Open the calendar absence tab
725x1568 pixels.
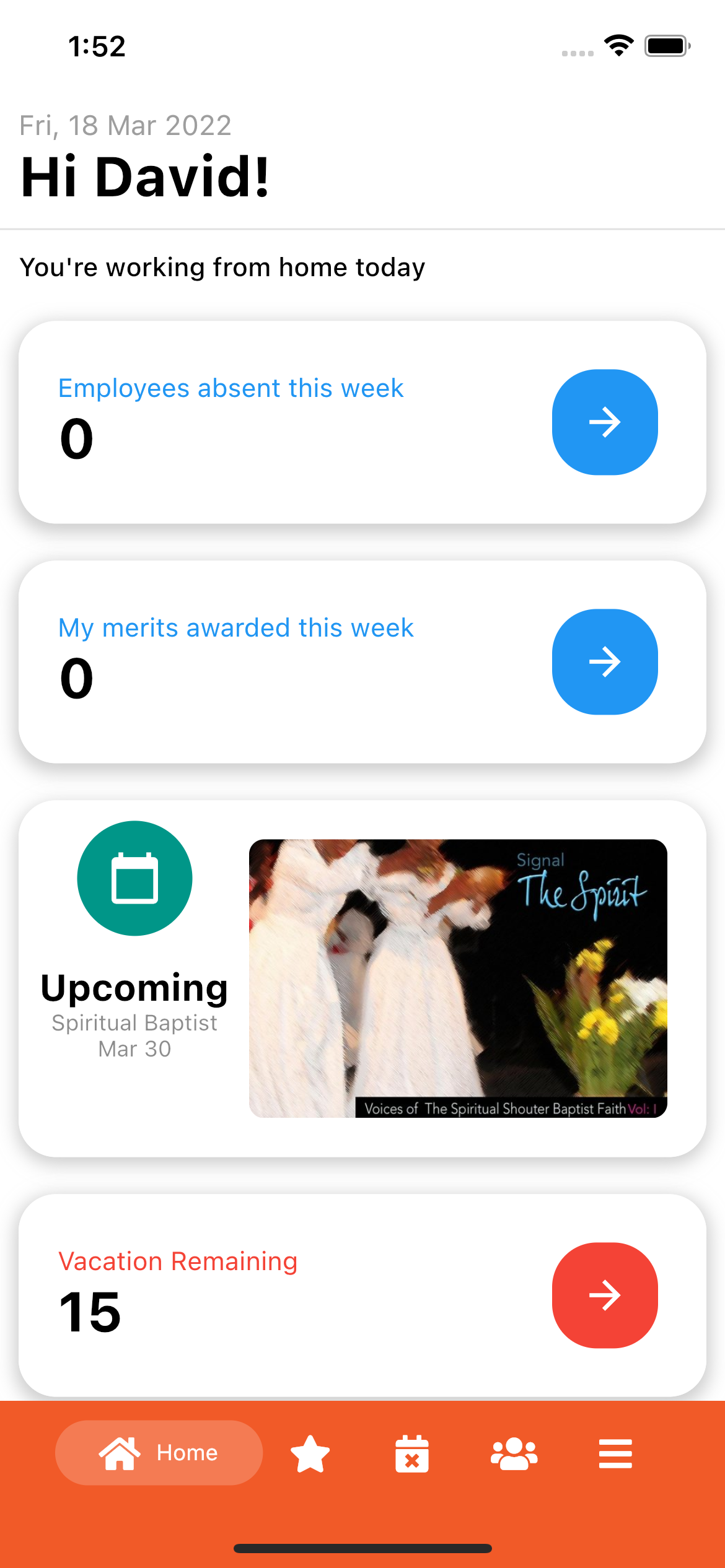point(412,1453)
